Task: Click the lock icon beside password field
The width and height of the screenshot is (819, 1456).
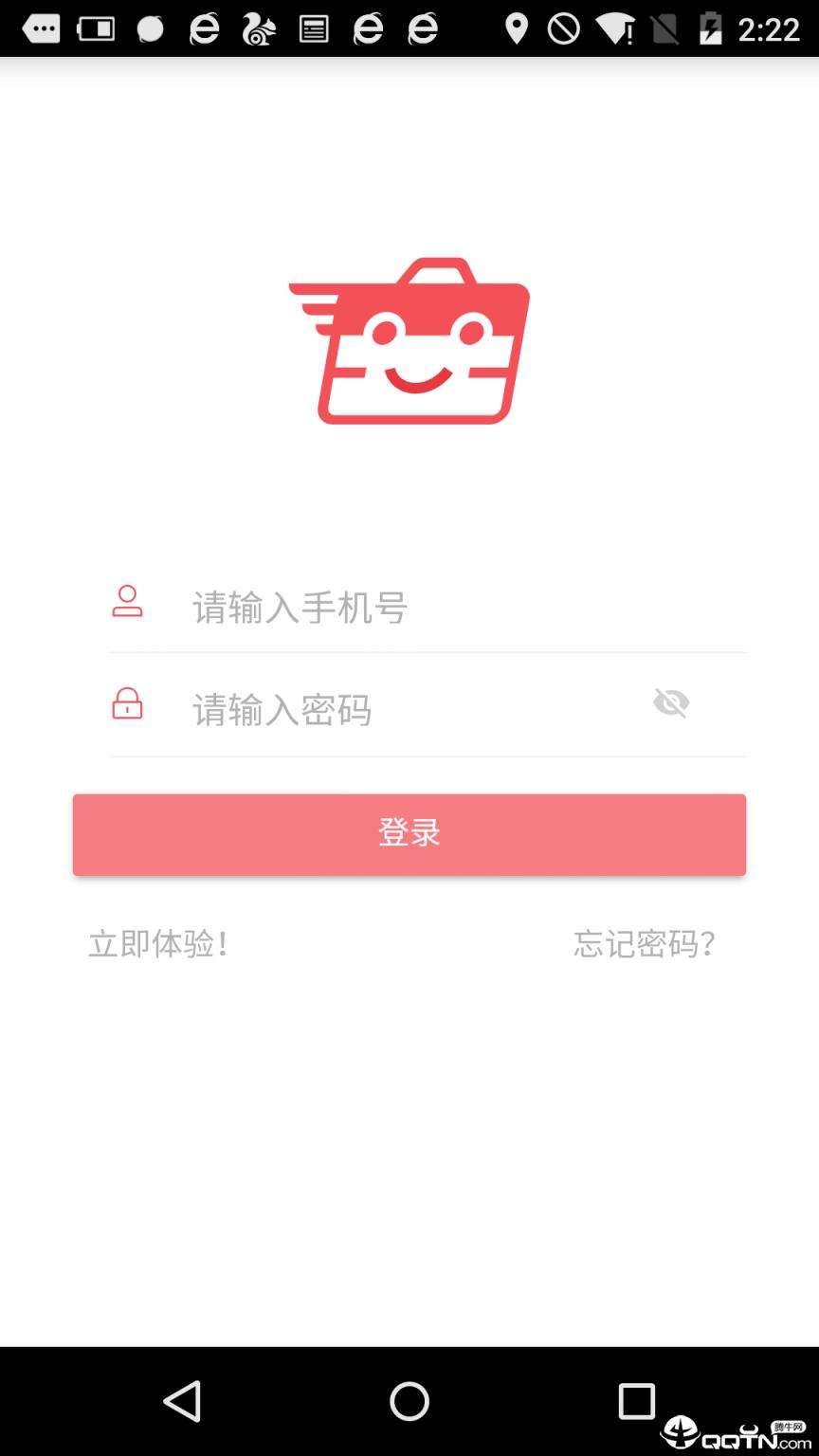Action: pos(128,705)
